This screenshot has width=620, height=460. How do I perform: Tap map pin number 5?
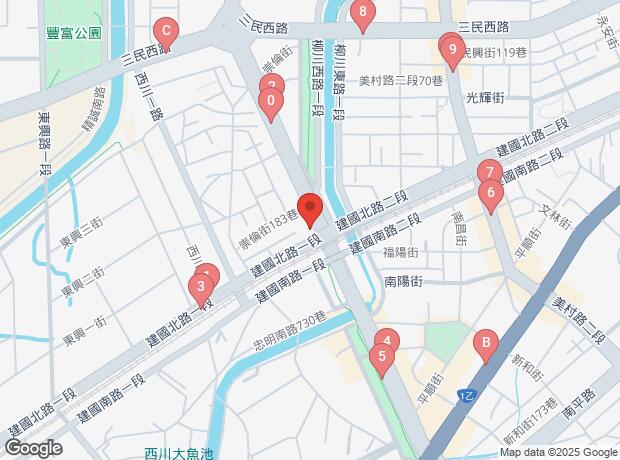pos(381,354)
